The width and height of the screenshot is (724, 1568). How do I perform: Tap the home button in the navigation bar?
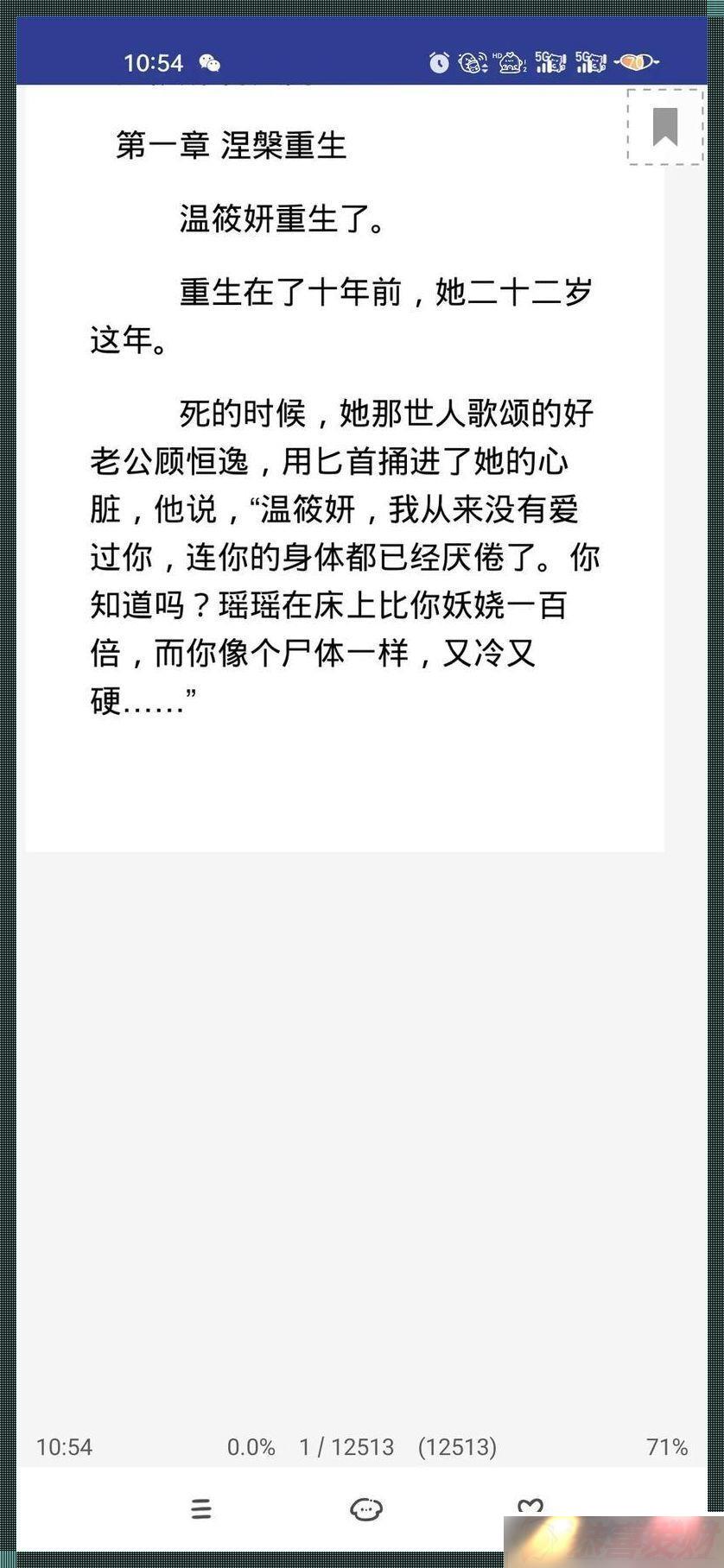[x=366, y=1509]
